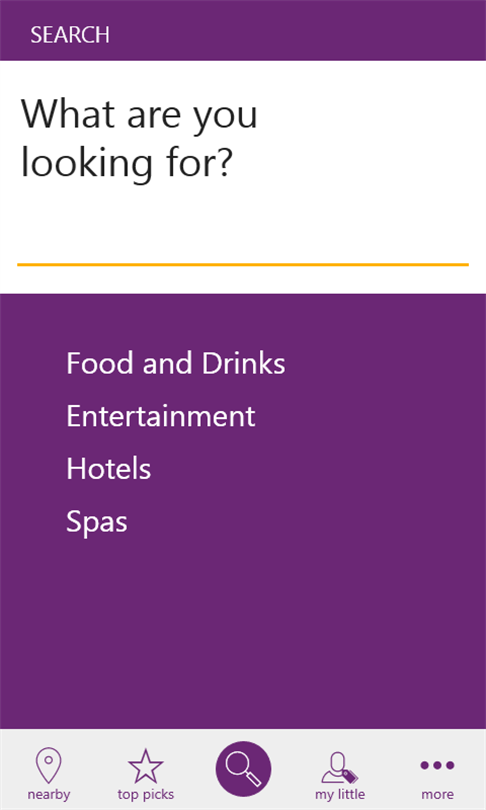486x810 pixels.
Task: Show more options in the bottom bar
Action: [437, 777]
